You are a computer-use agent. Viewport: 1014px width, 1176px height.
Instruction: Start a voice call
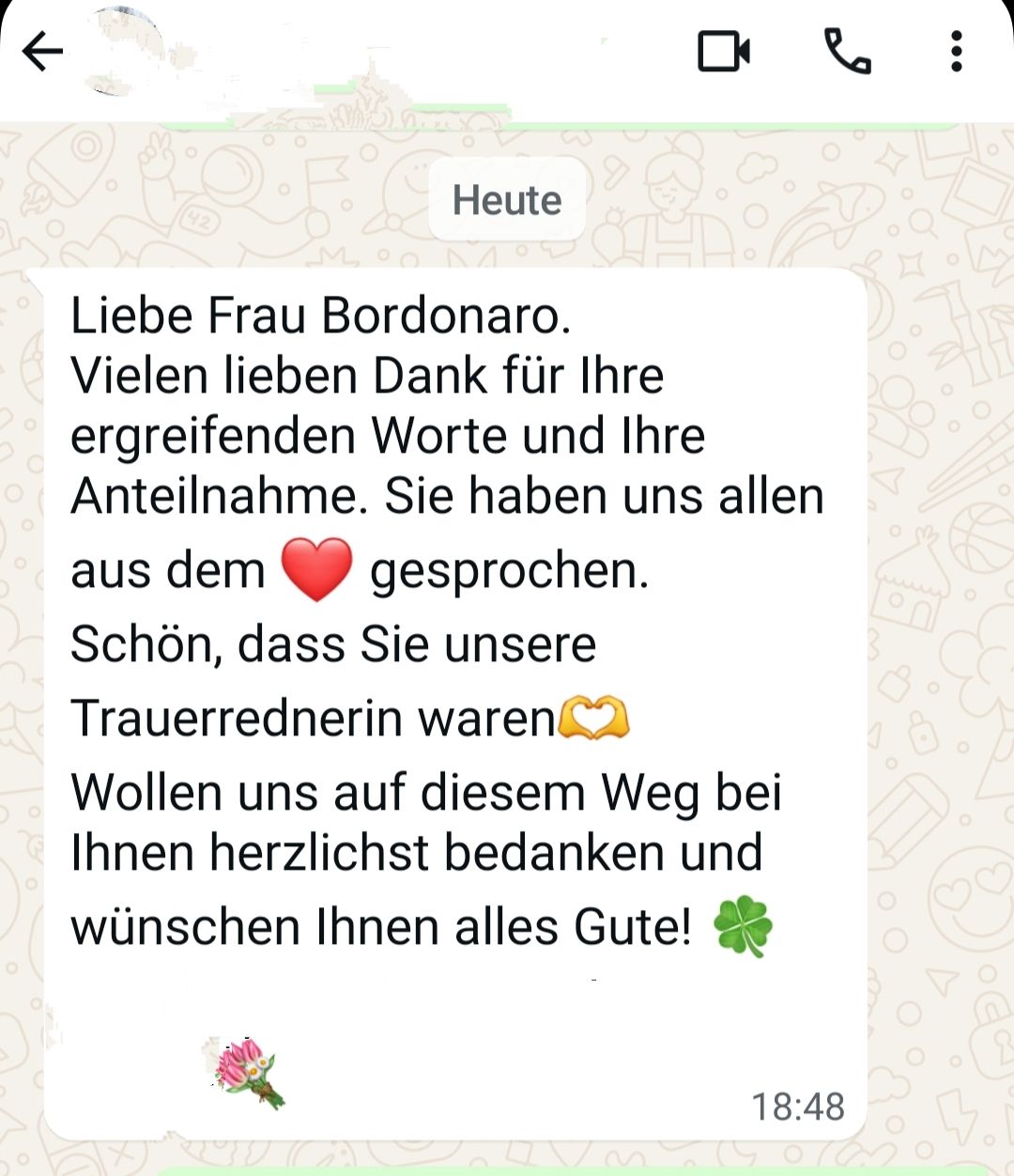(847, 52)
